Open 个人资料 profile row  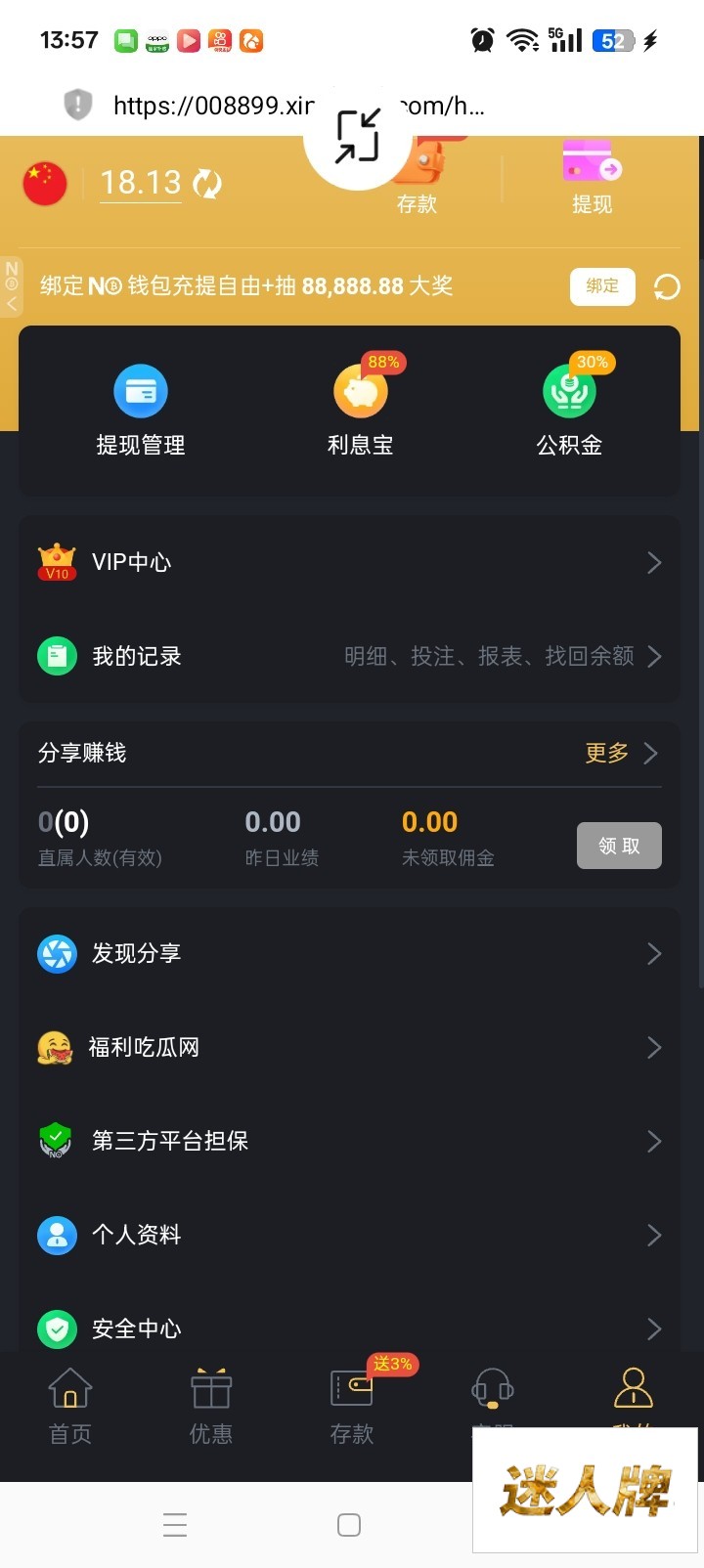350,1235
